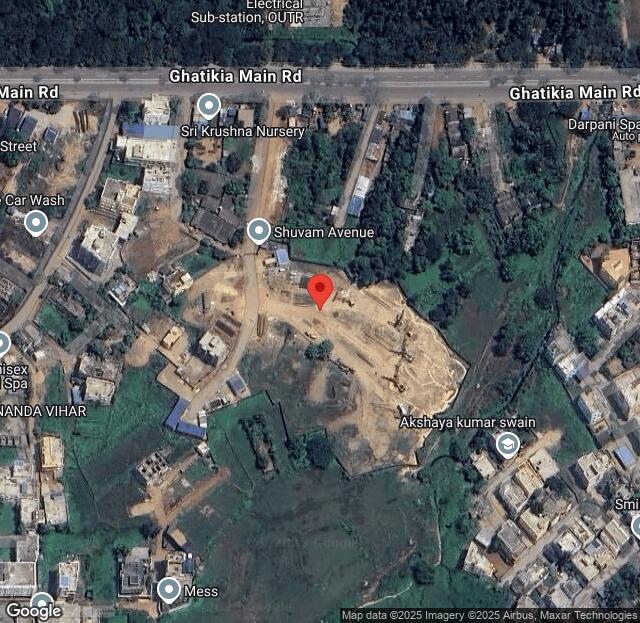The width and height of the screenshot is (640, 623).
Task: Open the Shuvam Avenue place marker
Action: [259, 232]
